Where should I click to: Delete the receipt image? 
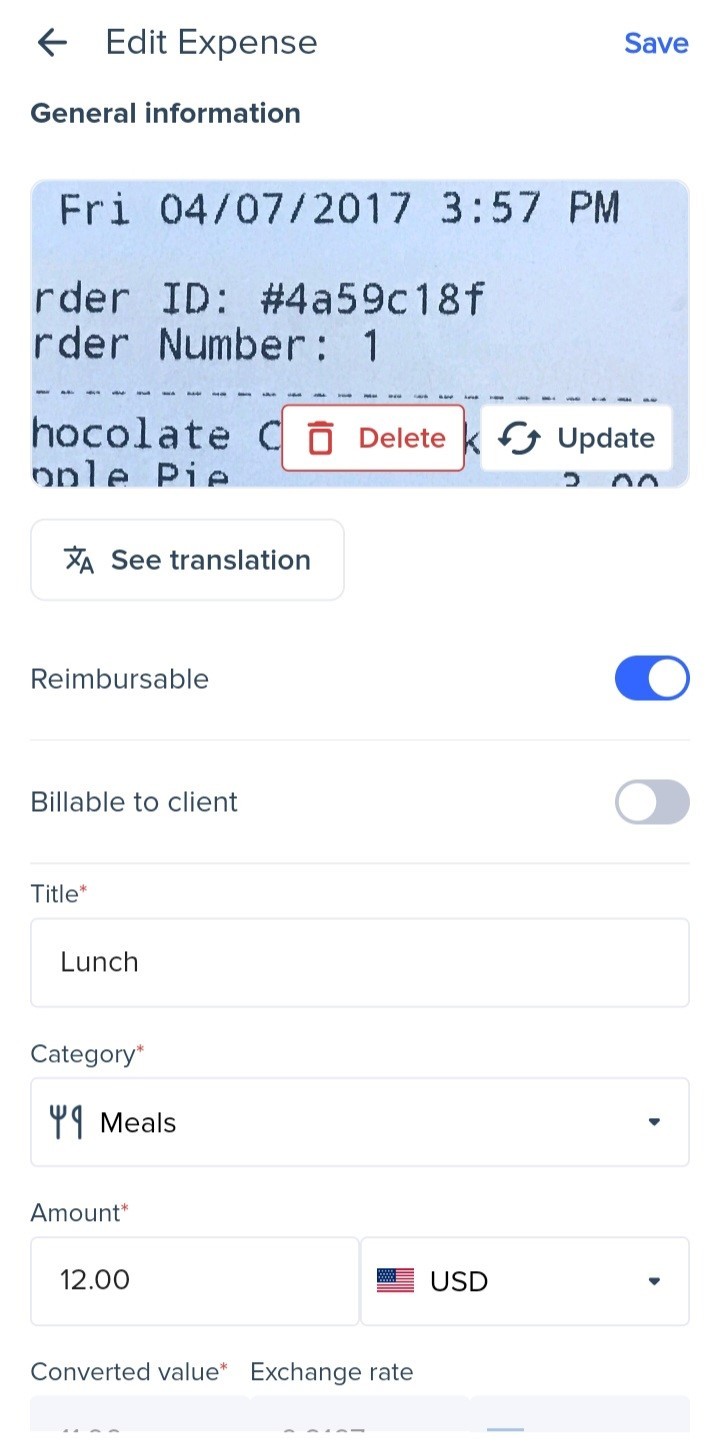(x=373, y=438)
